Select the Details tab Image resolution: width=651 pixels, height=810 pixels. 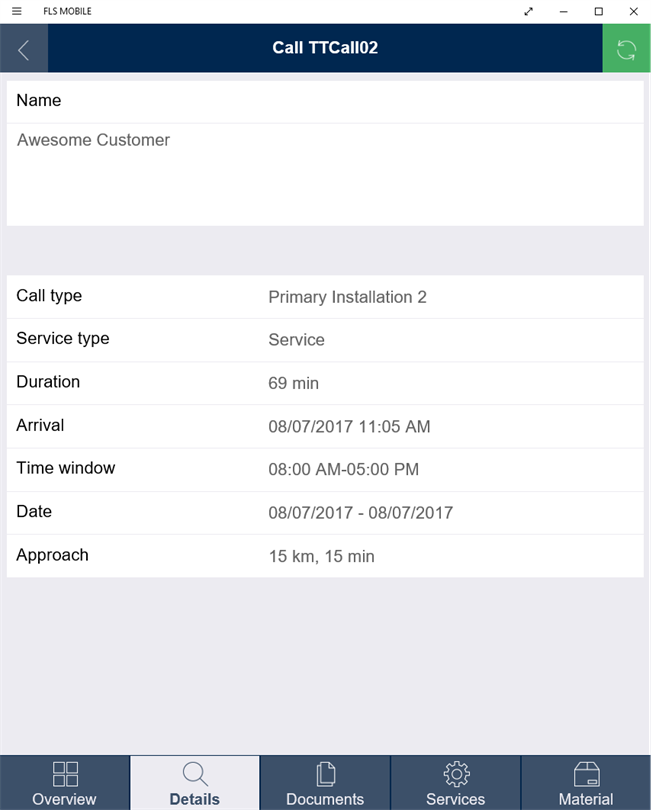(x=195, y=783)
